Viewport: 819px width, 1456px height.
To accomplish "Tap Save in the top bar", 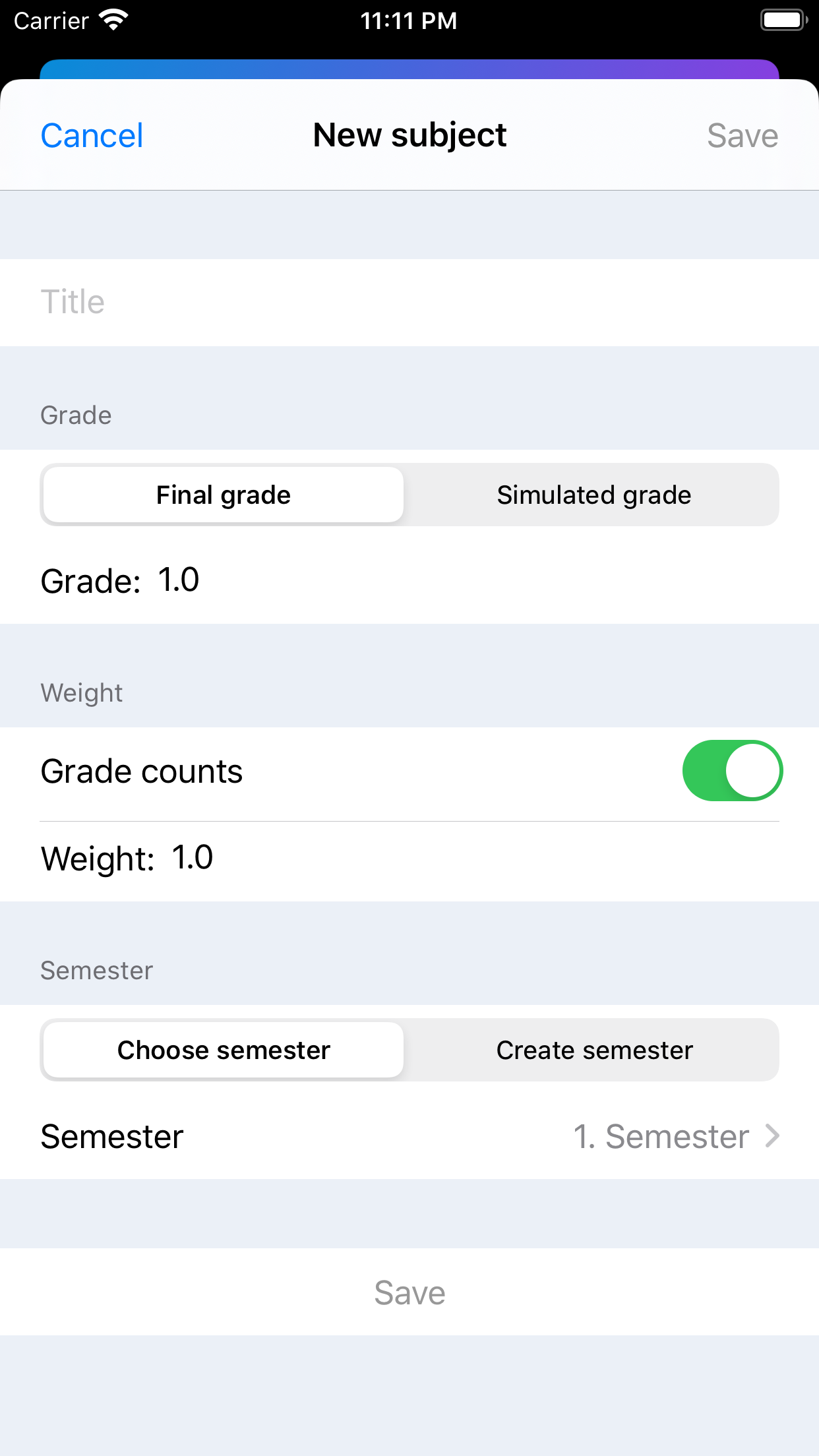I will (742, 136).
